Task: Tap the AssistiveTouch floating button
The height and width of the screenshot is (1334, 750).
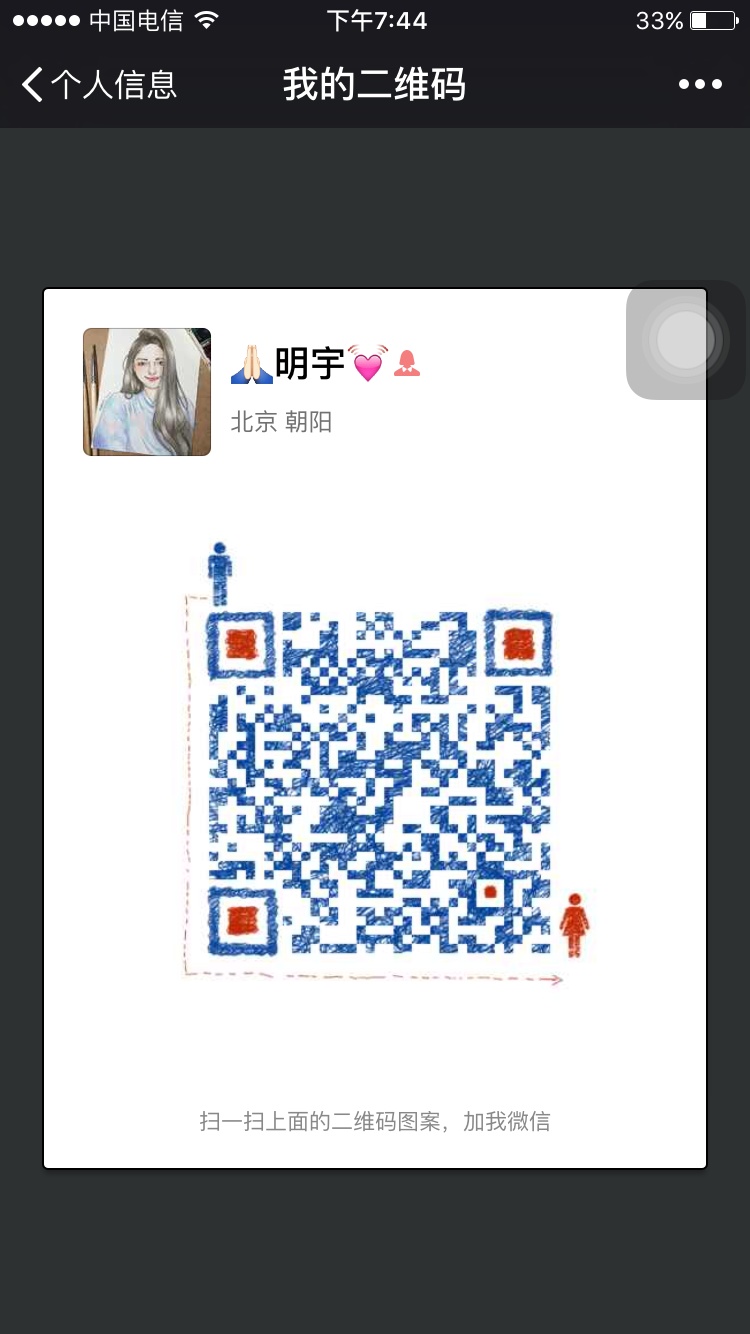Action: point(686,340)
